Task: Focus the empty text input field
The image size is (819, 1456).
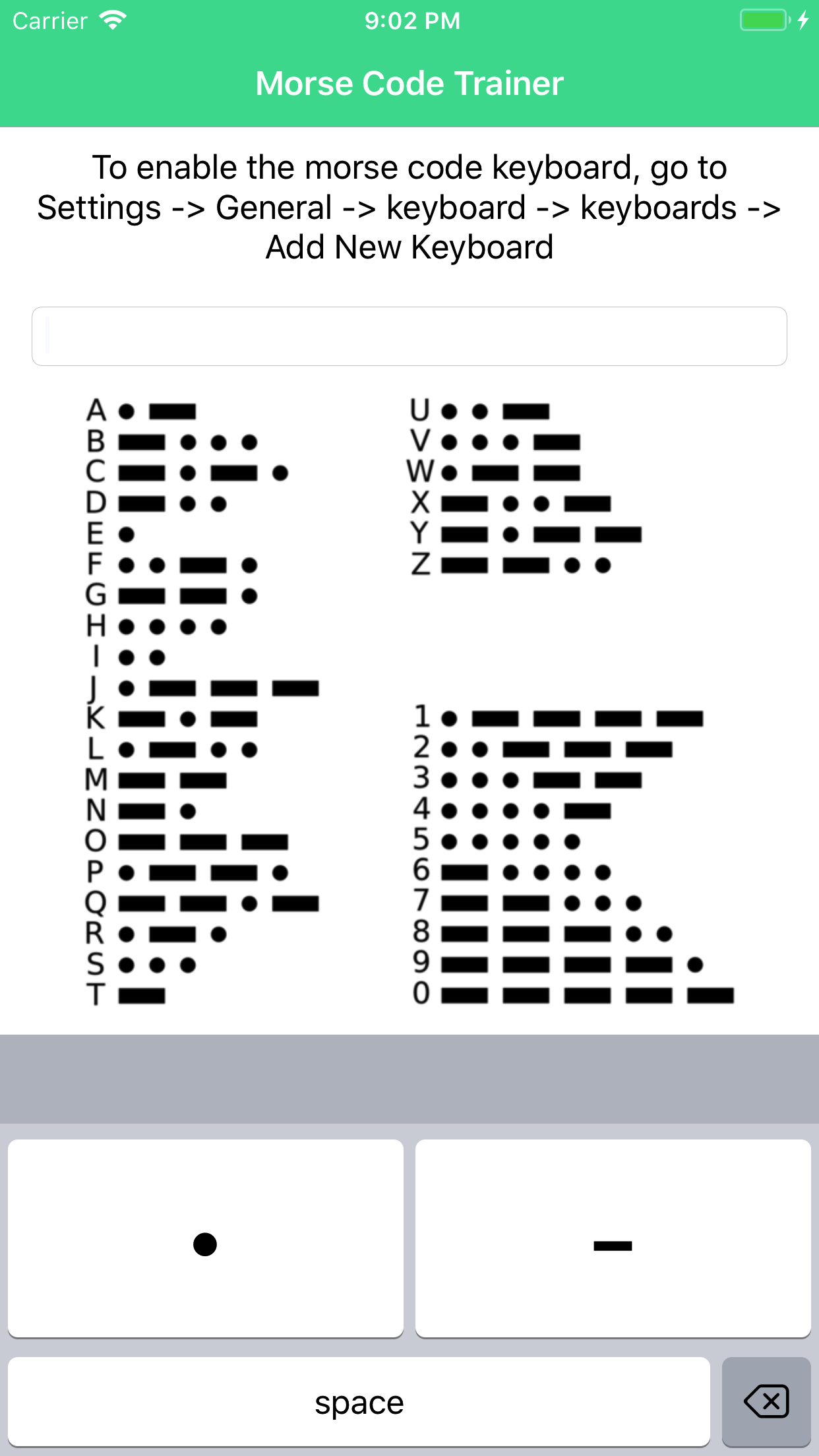Action: 409,336
